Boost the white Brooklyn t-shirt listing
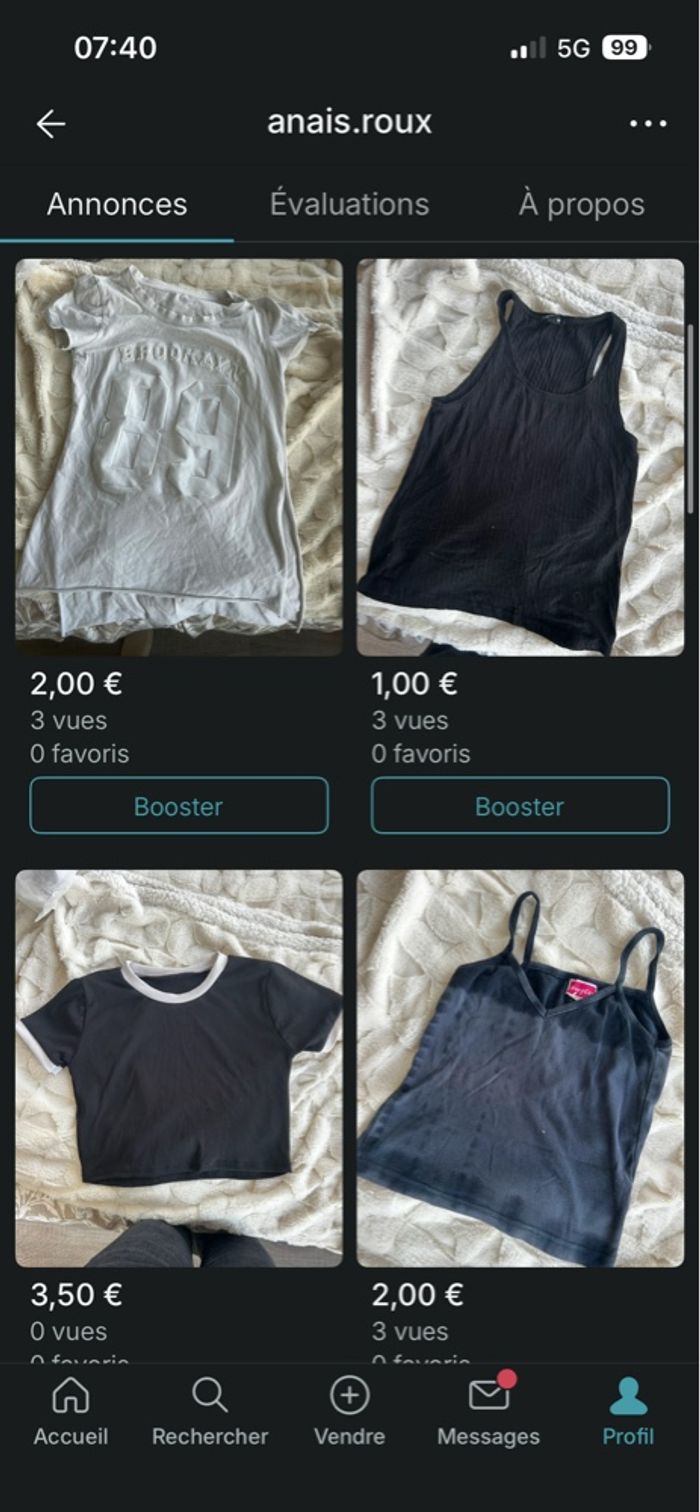 179,806
